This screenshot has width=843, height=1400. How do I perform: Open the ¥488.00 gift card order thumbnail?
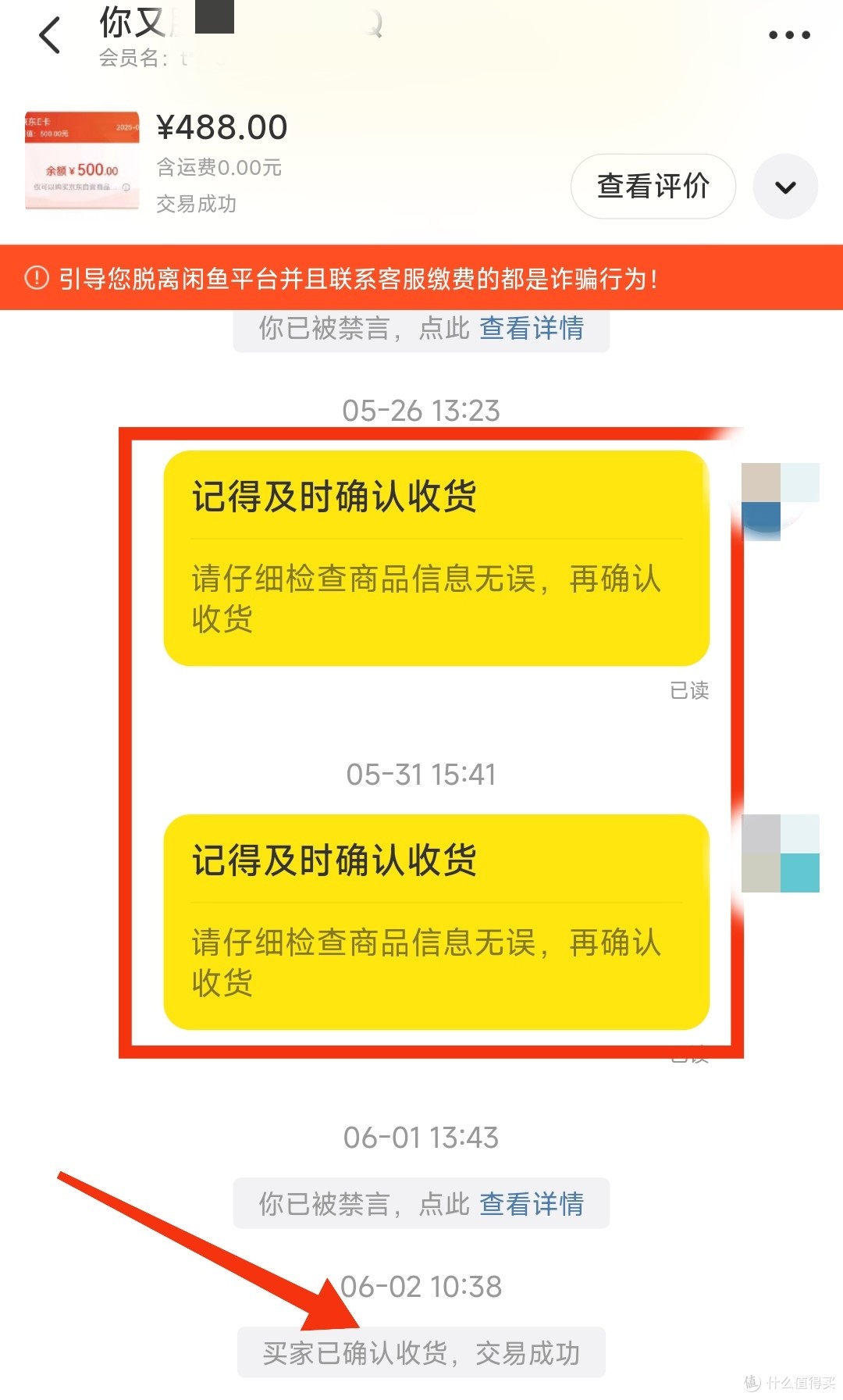(x=82, y=161)
